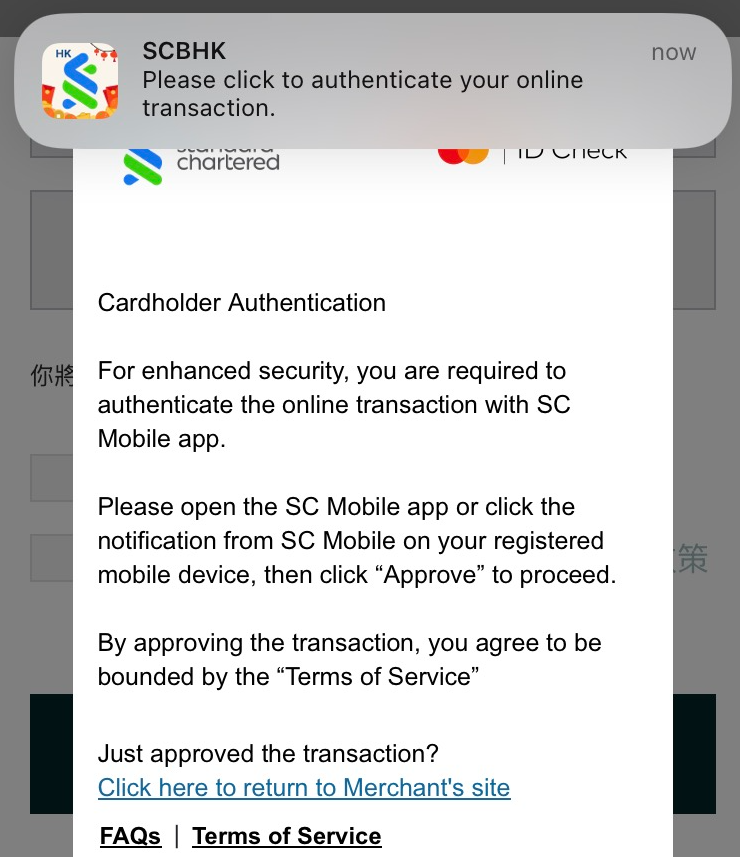Open the FAQs link
The height and width of the screenshot is (857, 740).
point(130,836)
